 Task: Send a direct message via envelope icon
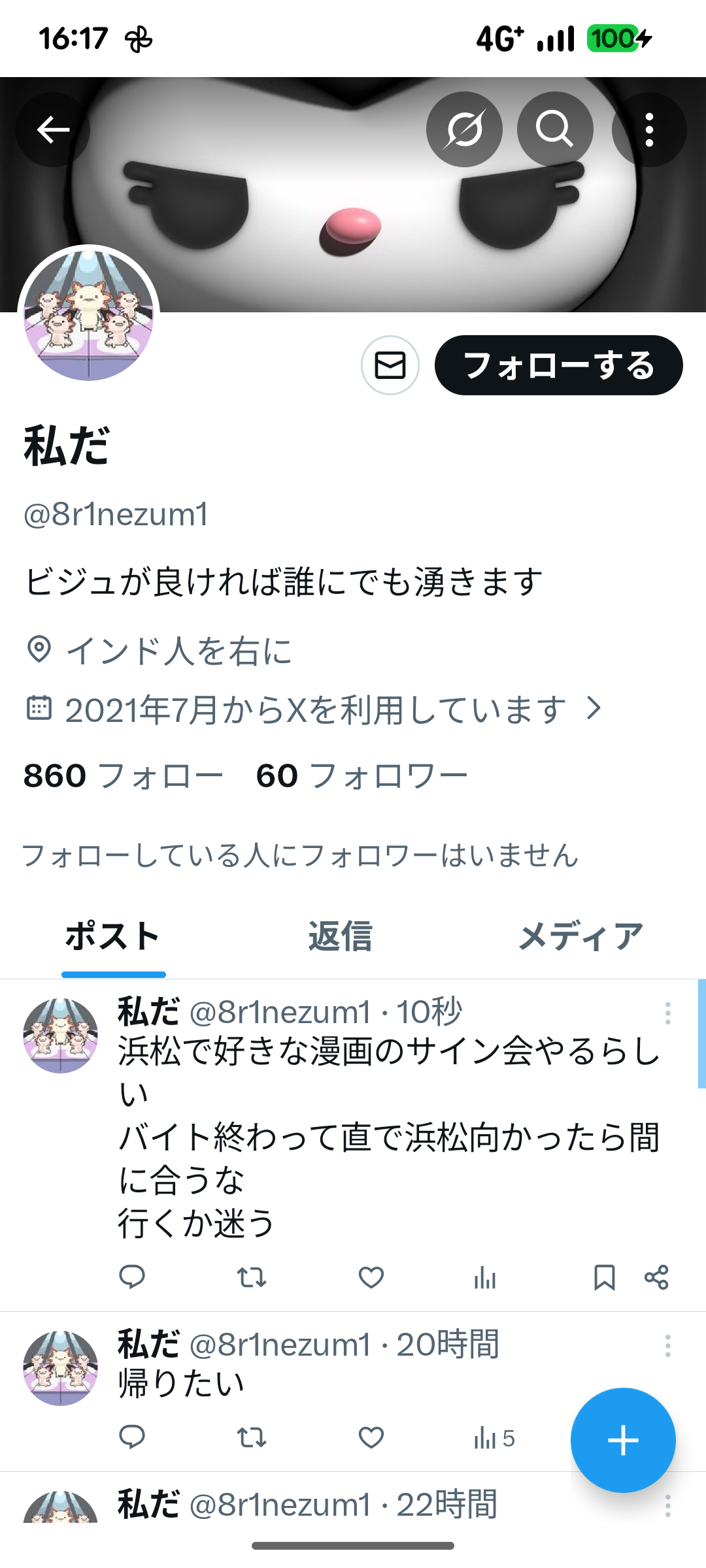[390, 365]
